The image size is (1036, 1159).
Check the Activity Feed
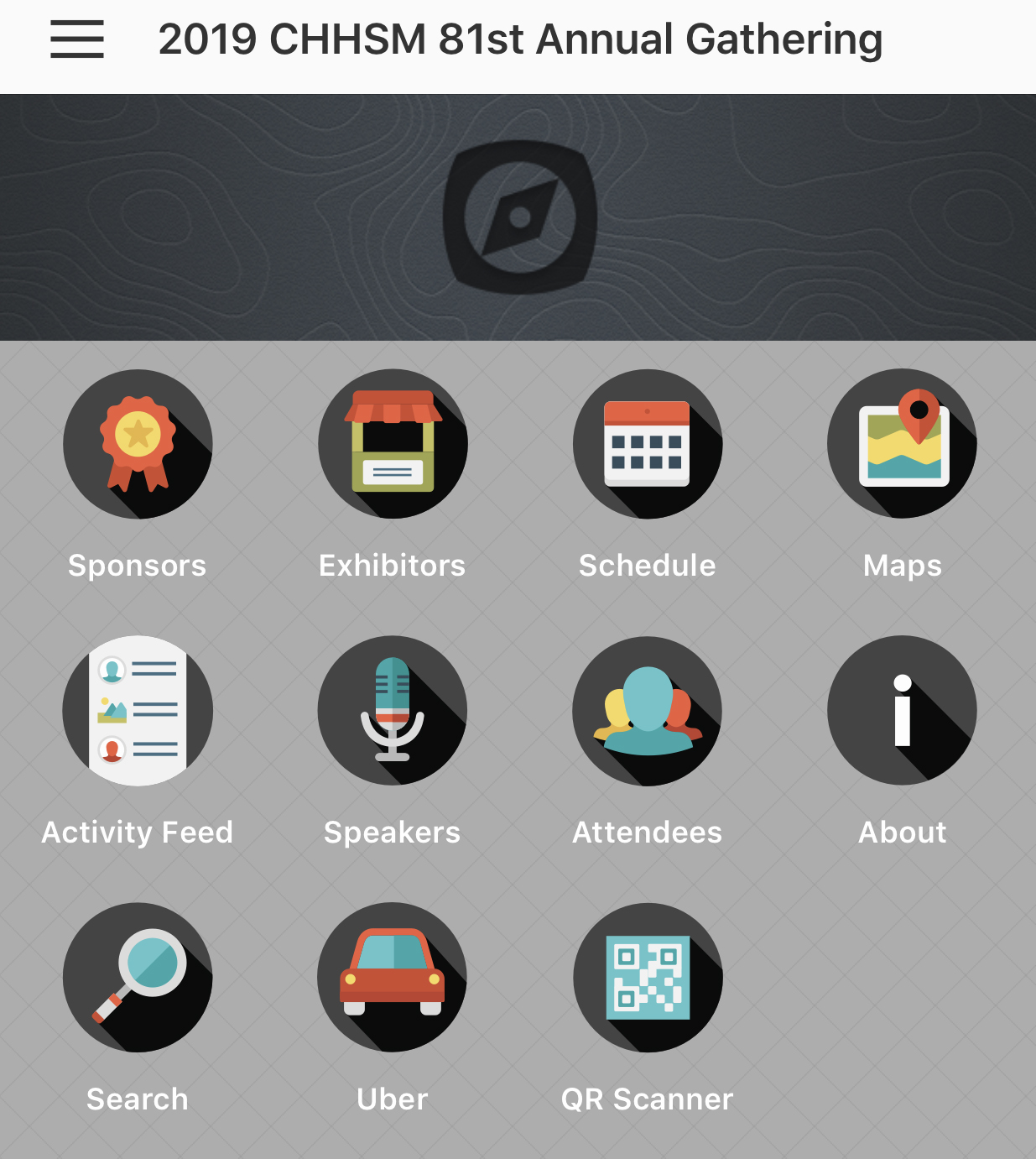[138, 711]
